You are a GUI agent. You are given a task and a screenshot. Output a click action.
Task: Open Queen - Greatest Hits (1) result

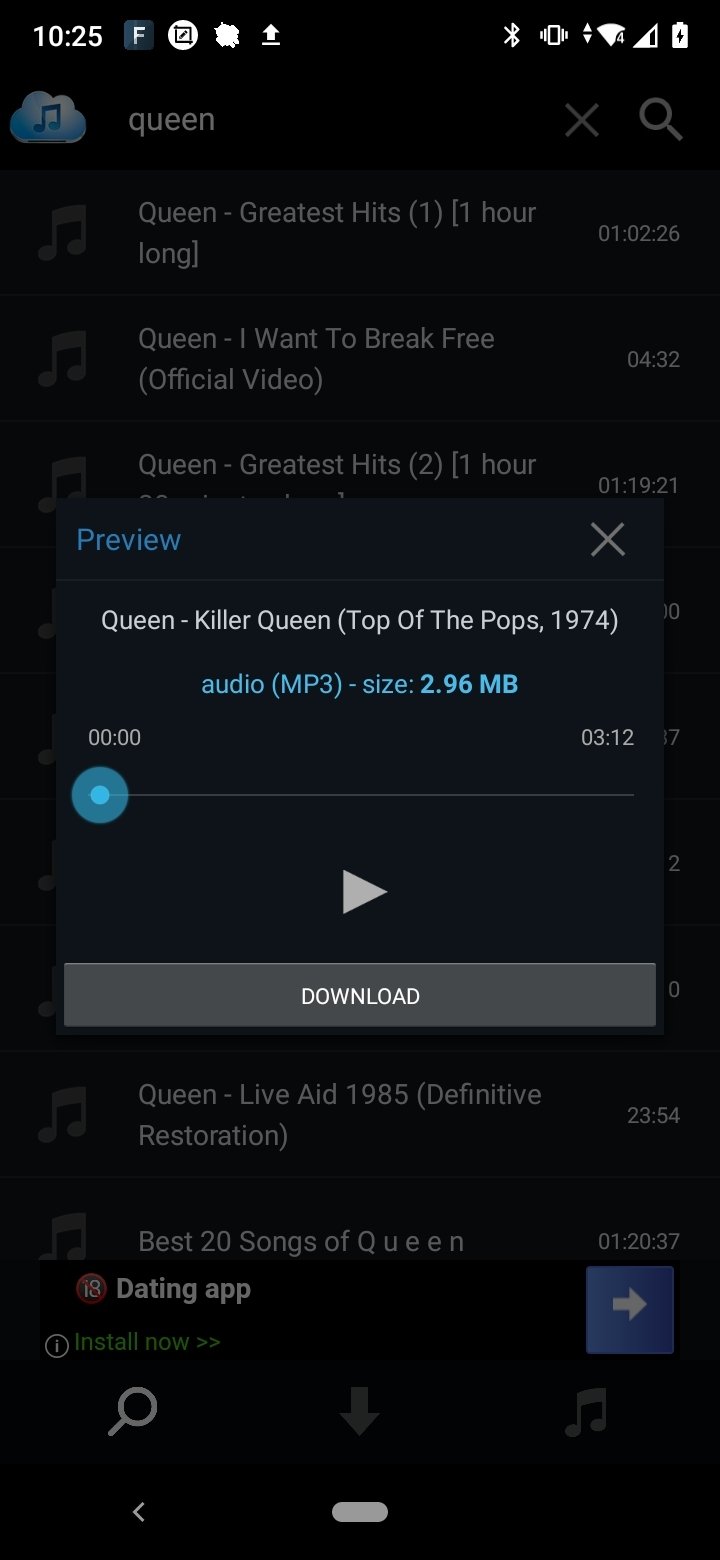[336, 233]
